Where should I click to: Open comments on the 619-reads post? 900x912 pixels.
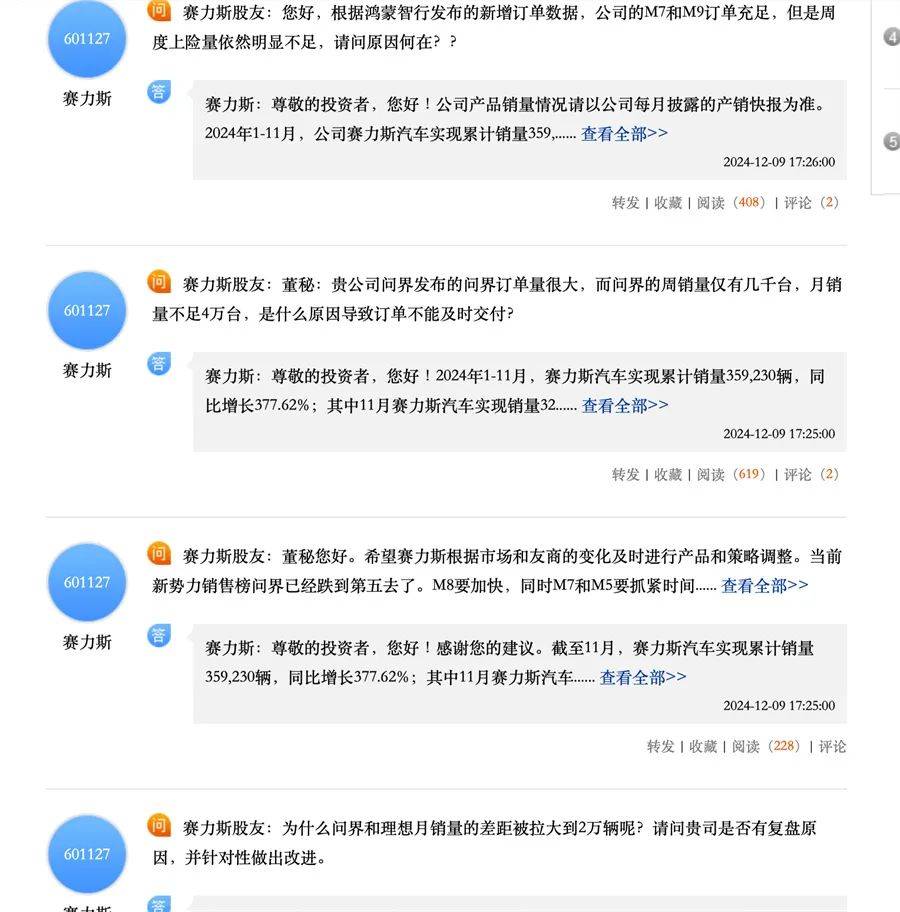pyautogui.click(x=811, y=474)
